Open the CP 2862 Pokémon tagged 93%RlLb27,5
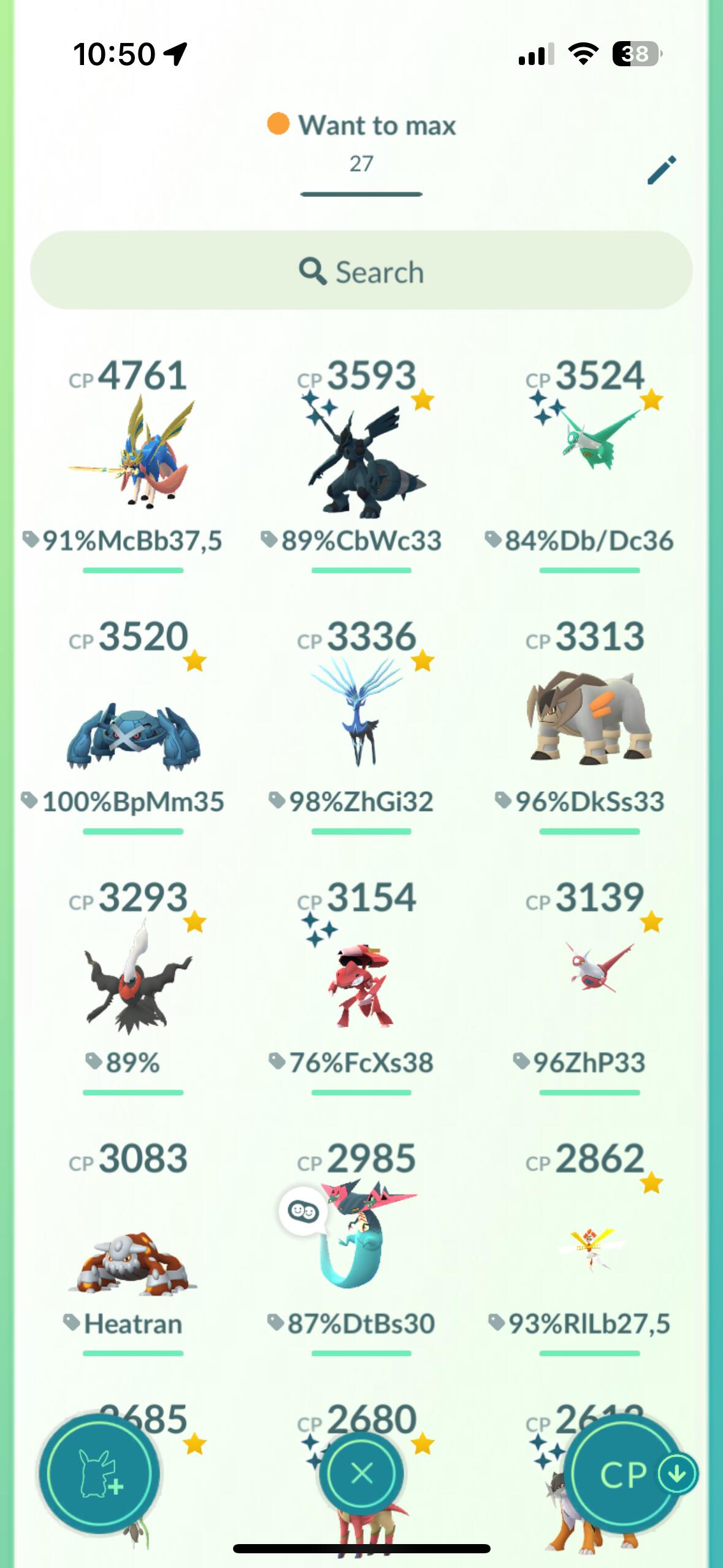Viewport: 723px width, 1568px height. tap(590, 1248)
